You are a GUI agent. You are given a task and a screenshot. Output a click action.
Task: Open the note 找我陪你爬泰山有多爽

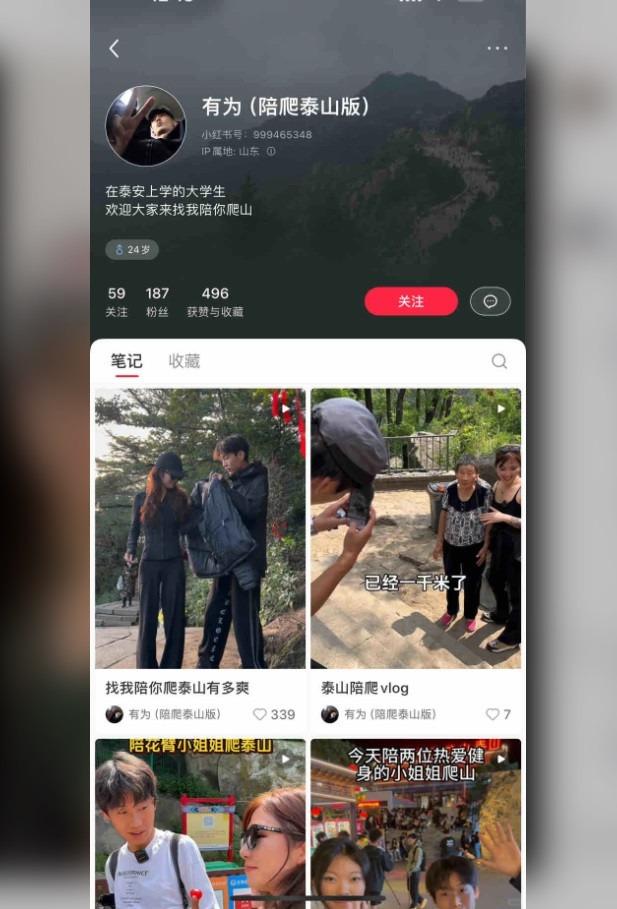tap(200, 528)
